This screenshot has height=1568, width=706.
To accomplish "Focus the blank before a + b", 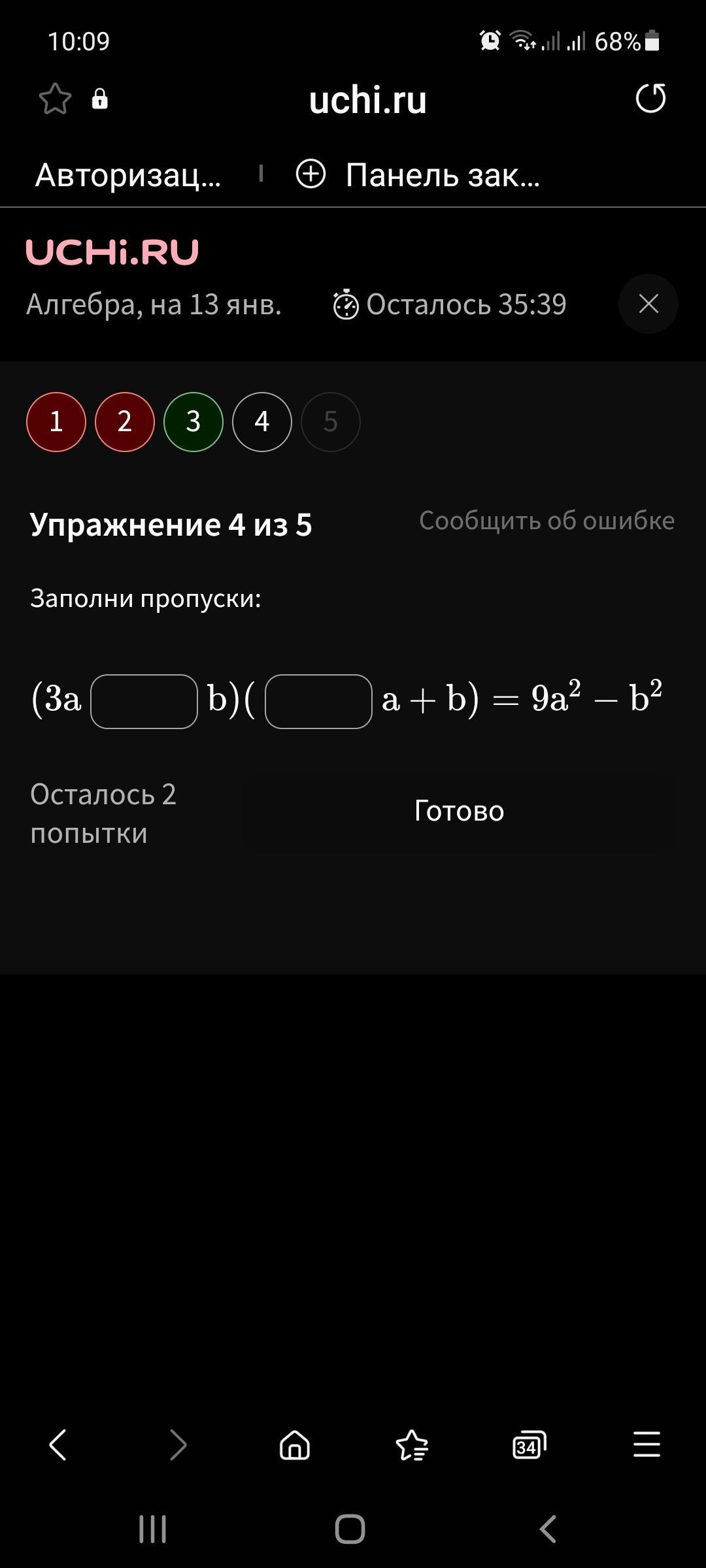I will coord(318,702).
